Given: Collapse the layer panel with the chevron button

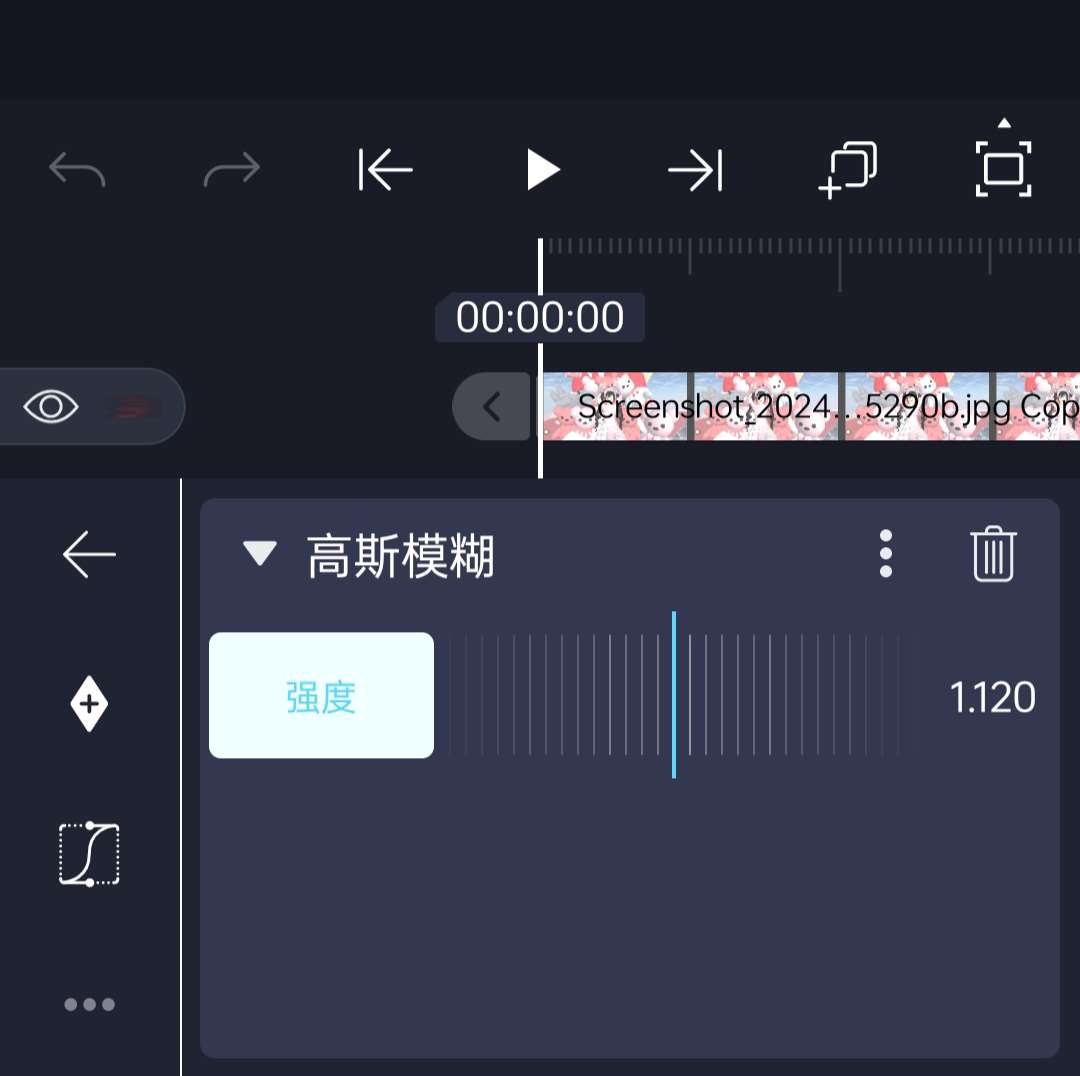Looking at the screenshot, I should (491, 406).
